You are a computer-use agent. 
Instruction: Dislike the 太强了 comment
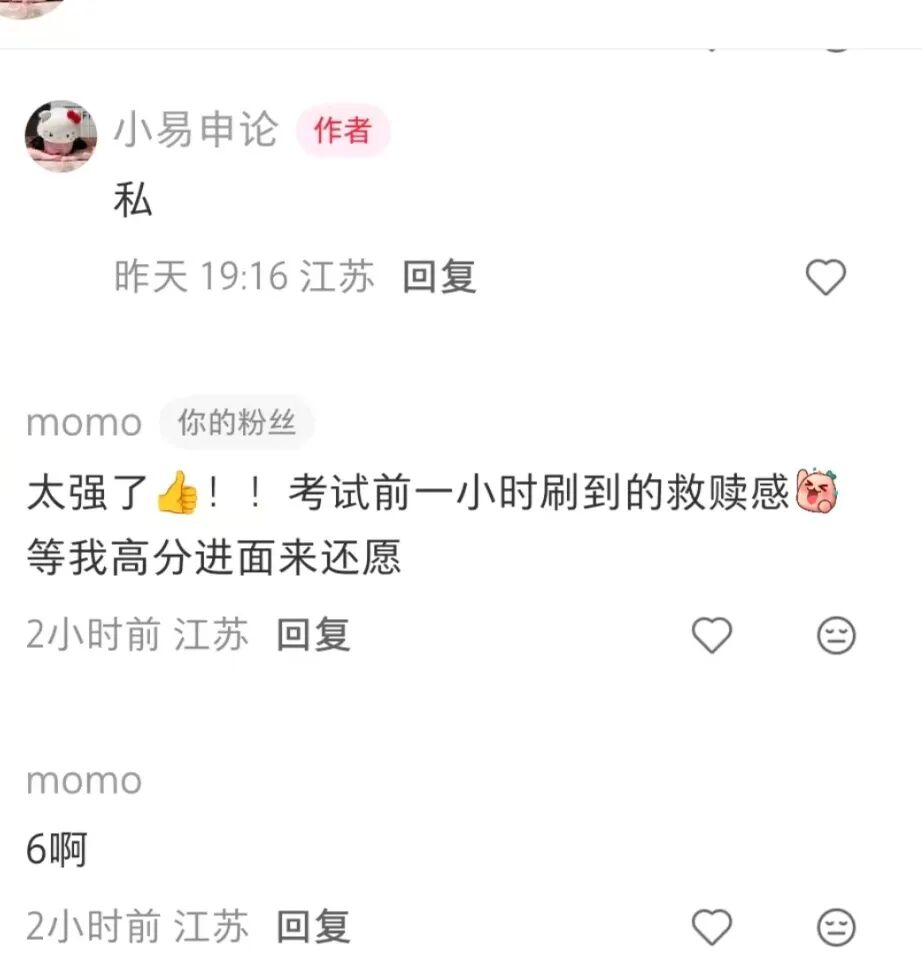click(836, 635)
